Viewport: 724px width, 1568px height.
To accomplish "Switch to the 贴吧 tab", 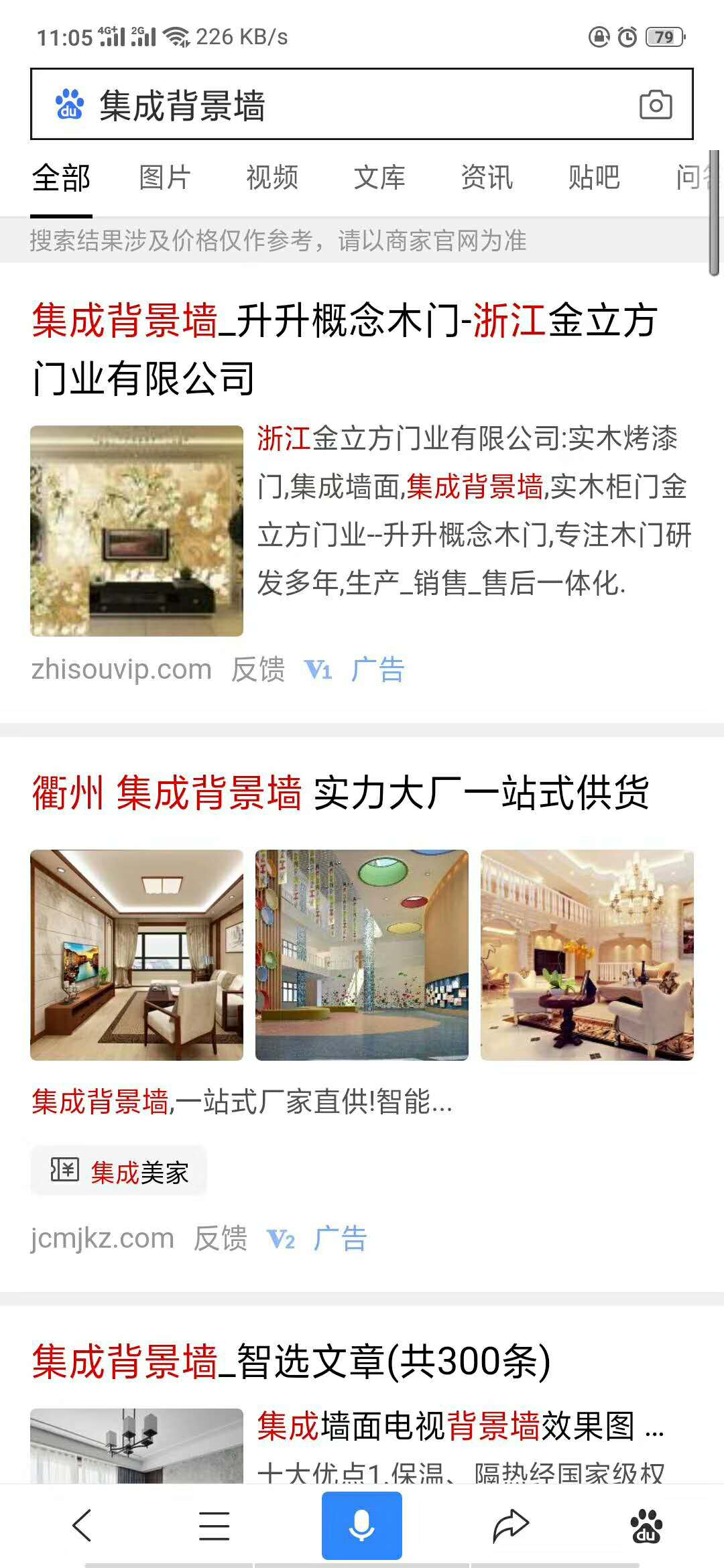I will (x=594, y=178).
